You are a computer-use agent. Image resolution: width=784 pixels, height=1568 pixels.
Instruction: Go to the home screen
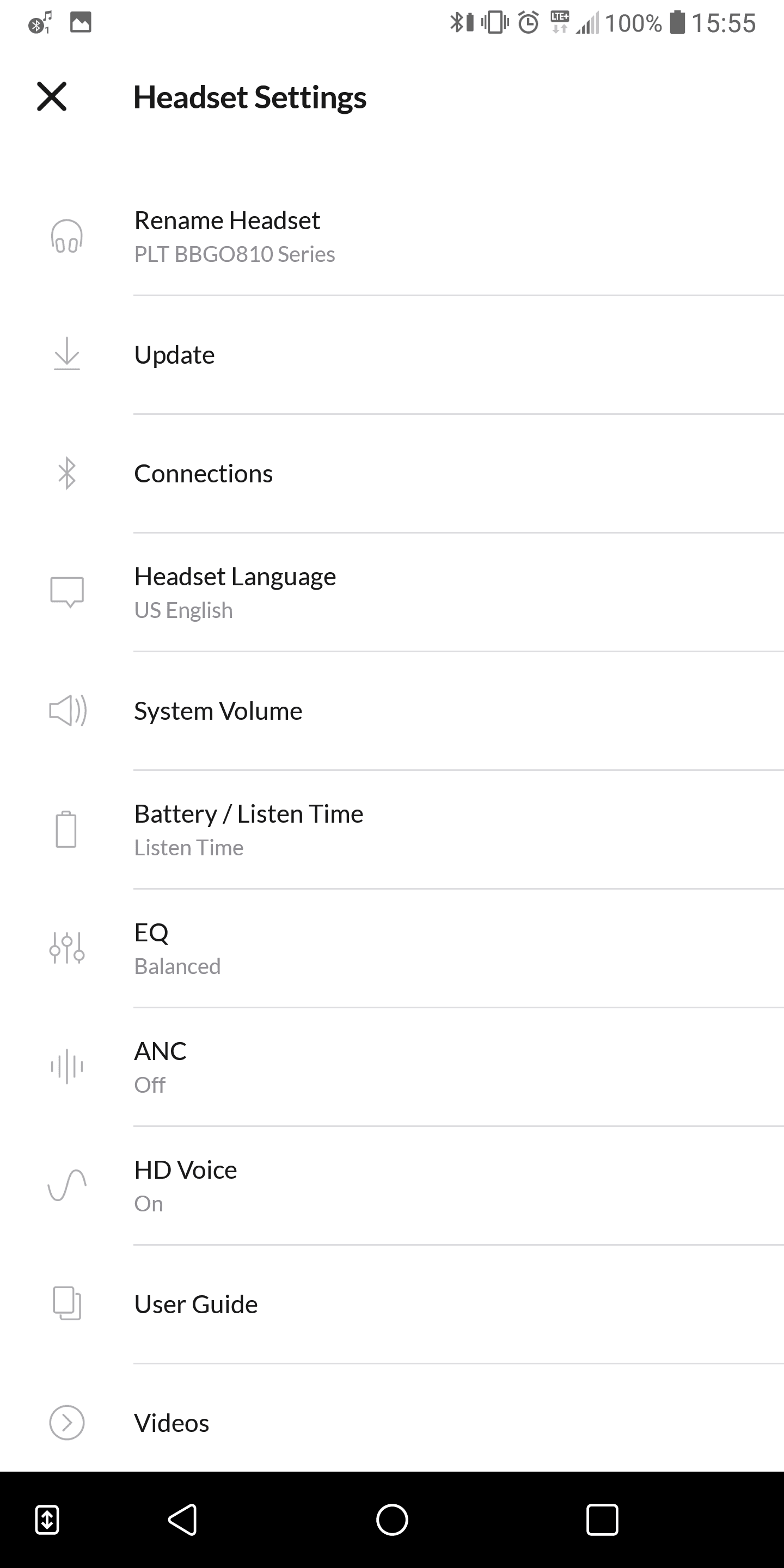tap(392, 1520)
